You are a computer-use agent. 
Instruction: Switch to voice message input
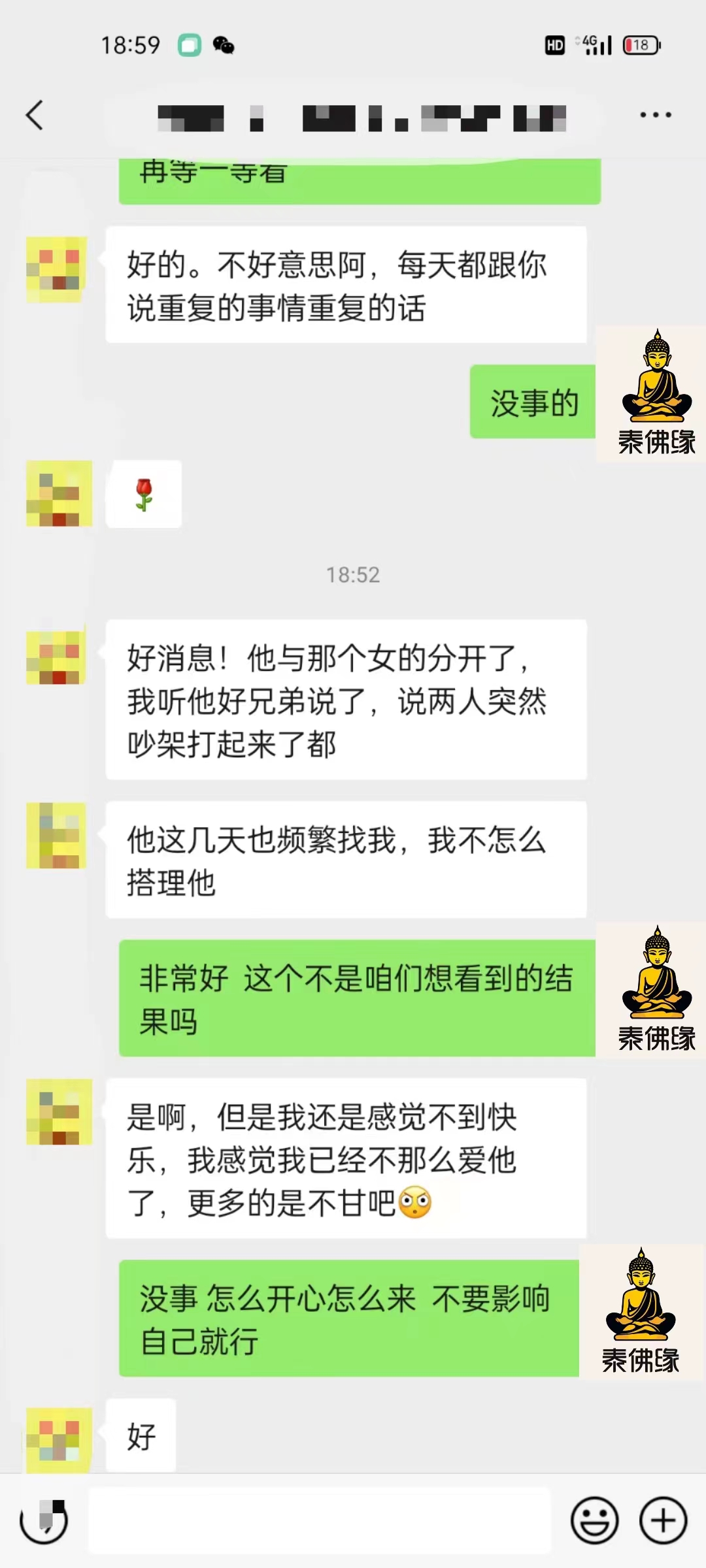[44, 1520]
